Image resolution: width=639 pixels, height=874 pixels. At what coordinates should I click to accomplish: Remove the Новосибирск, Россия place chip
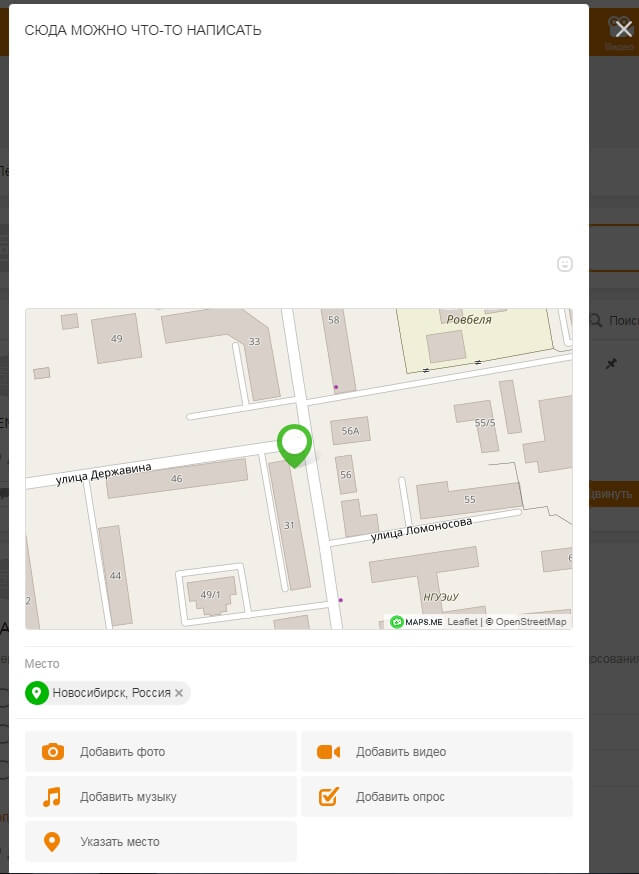179,693
